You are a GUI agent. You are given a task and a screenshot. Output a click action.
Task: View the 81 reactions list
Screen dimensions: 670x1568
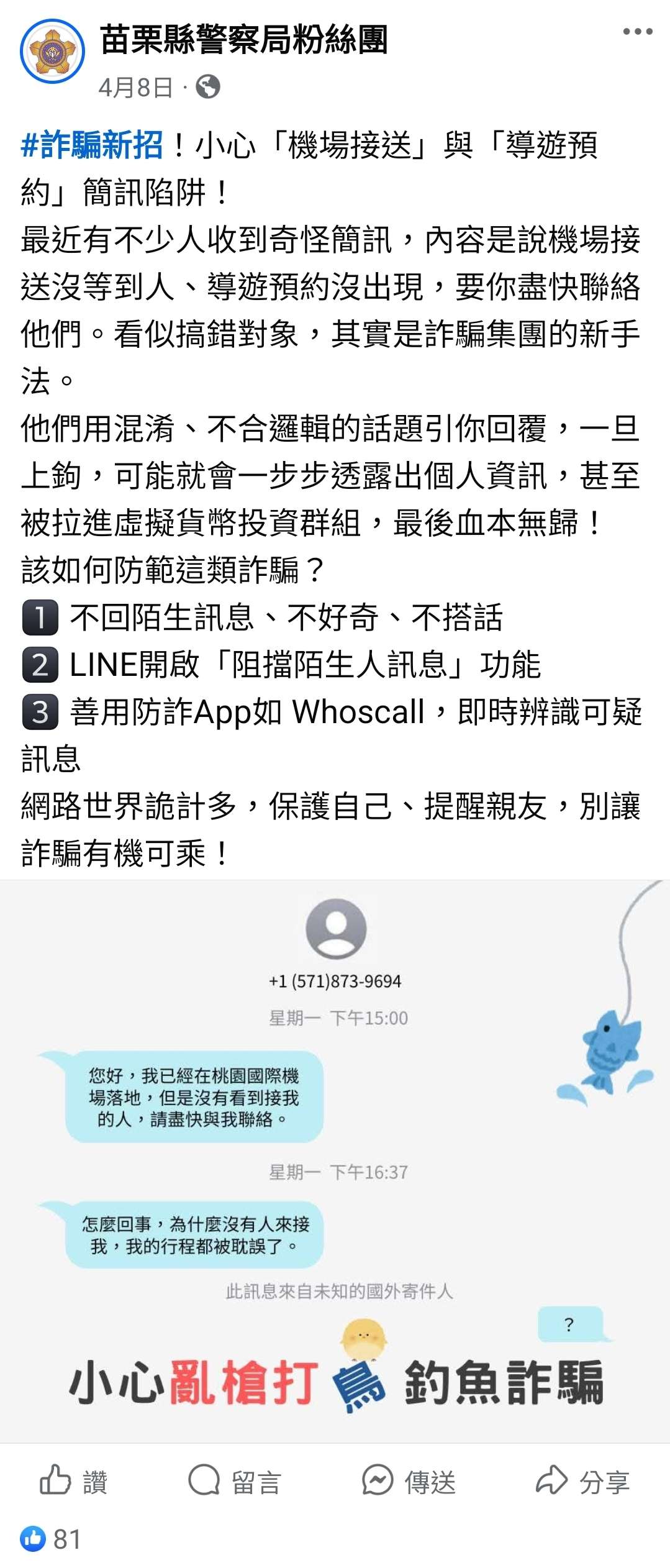click(x=52, y=1539)
